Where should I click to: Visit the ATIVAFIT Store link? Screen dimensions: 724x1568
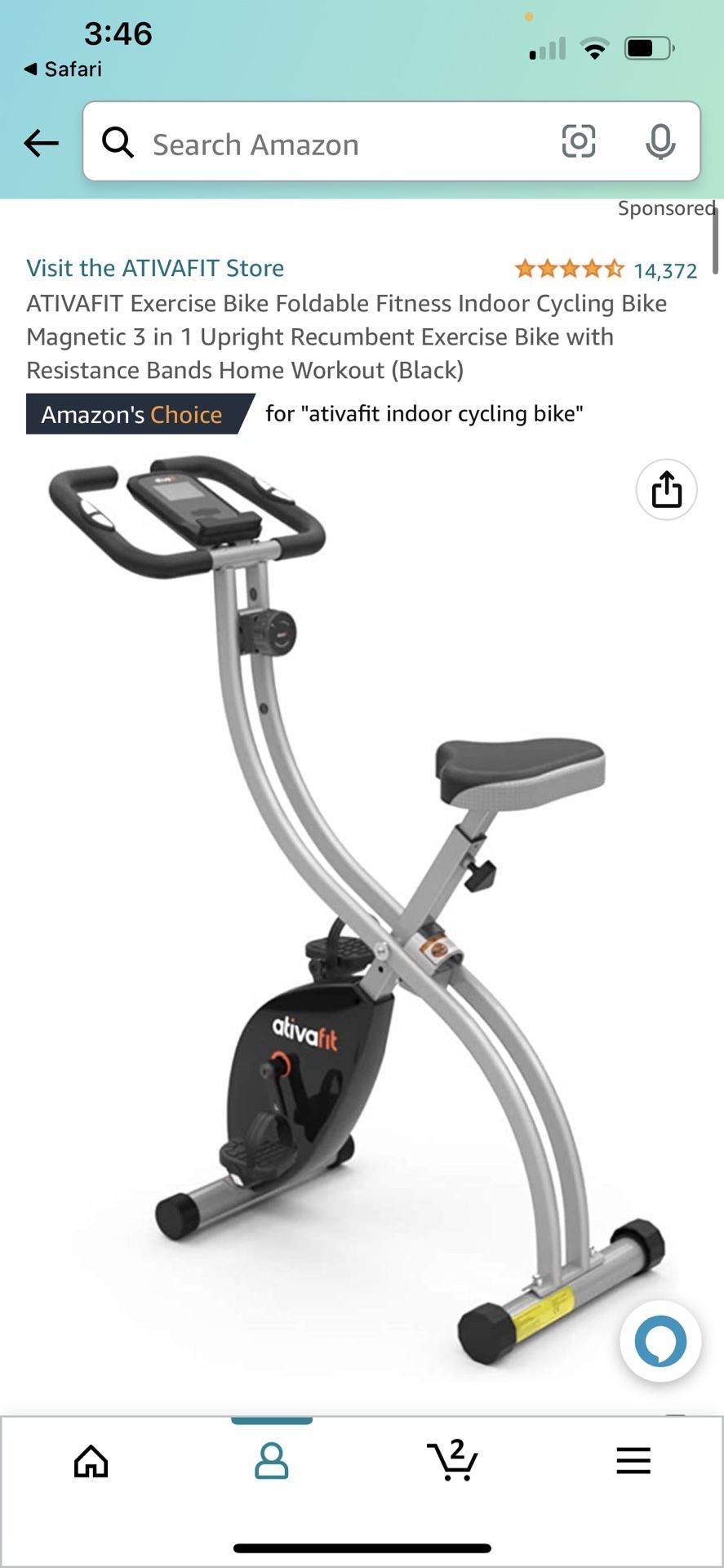click(155, 268)
